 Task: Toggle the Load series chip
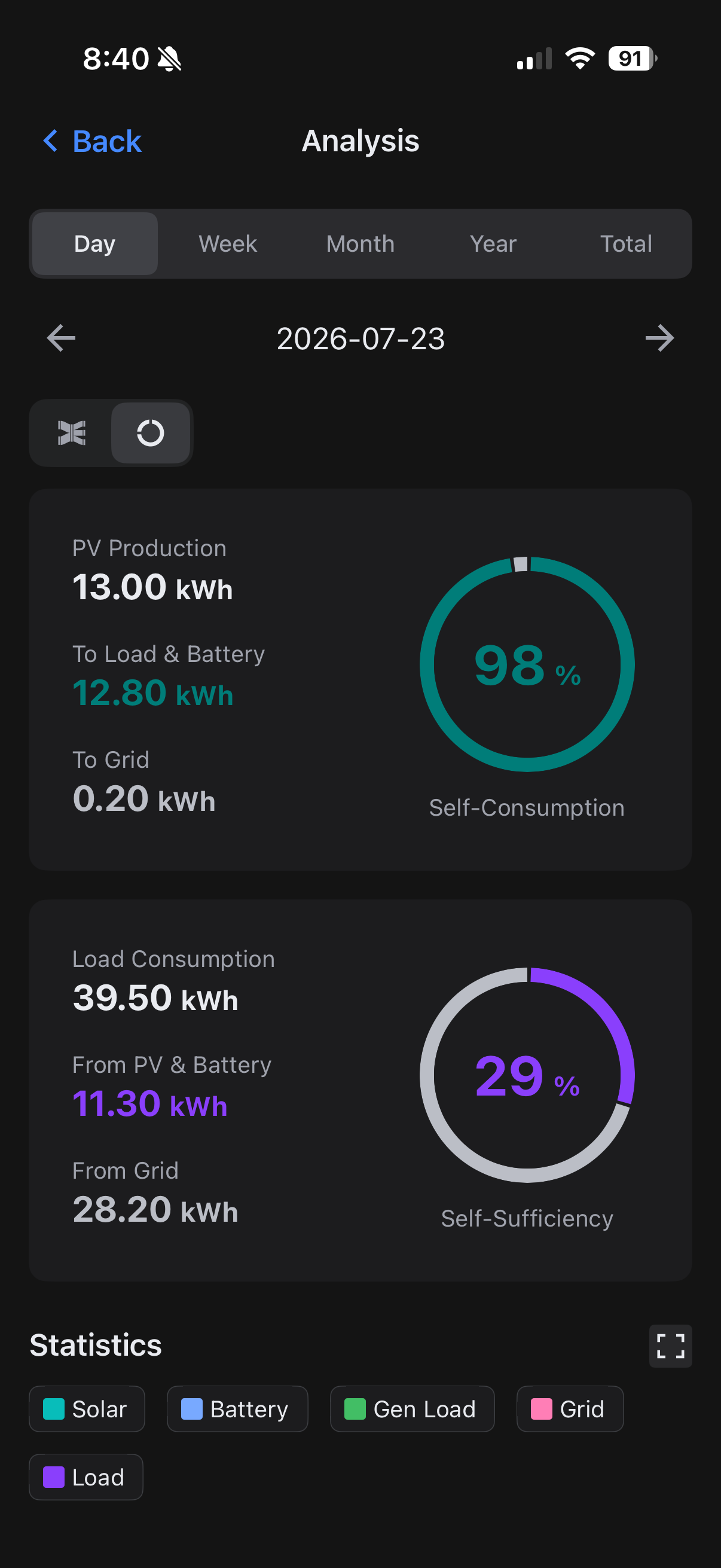coord(85,1477)
